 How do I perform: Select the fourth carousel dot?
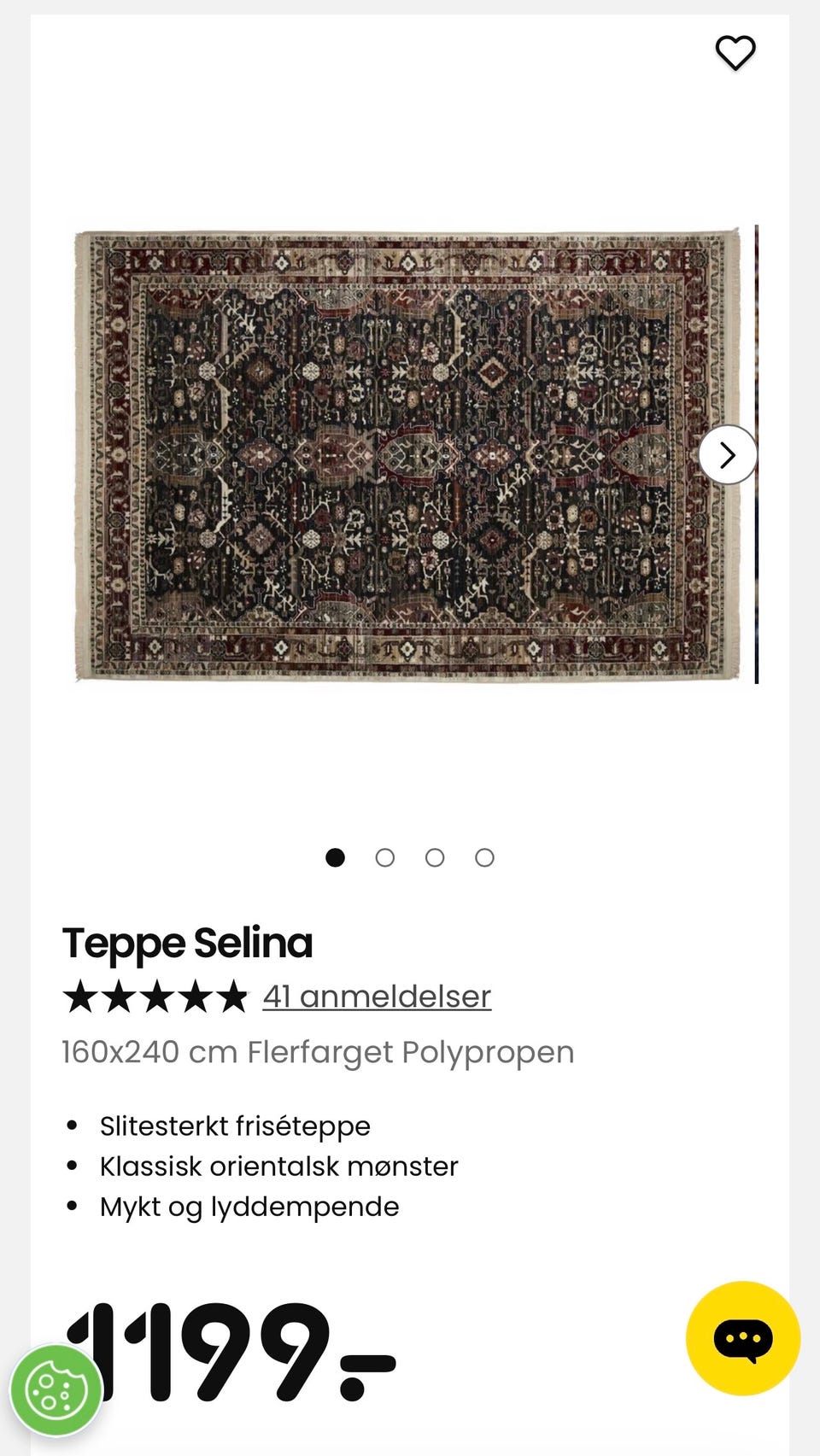click(483, 857)
